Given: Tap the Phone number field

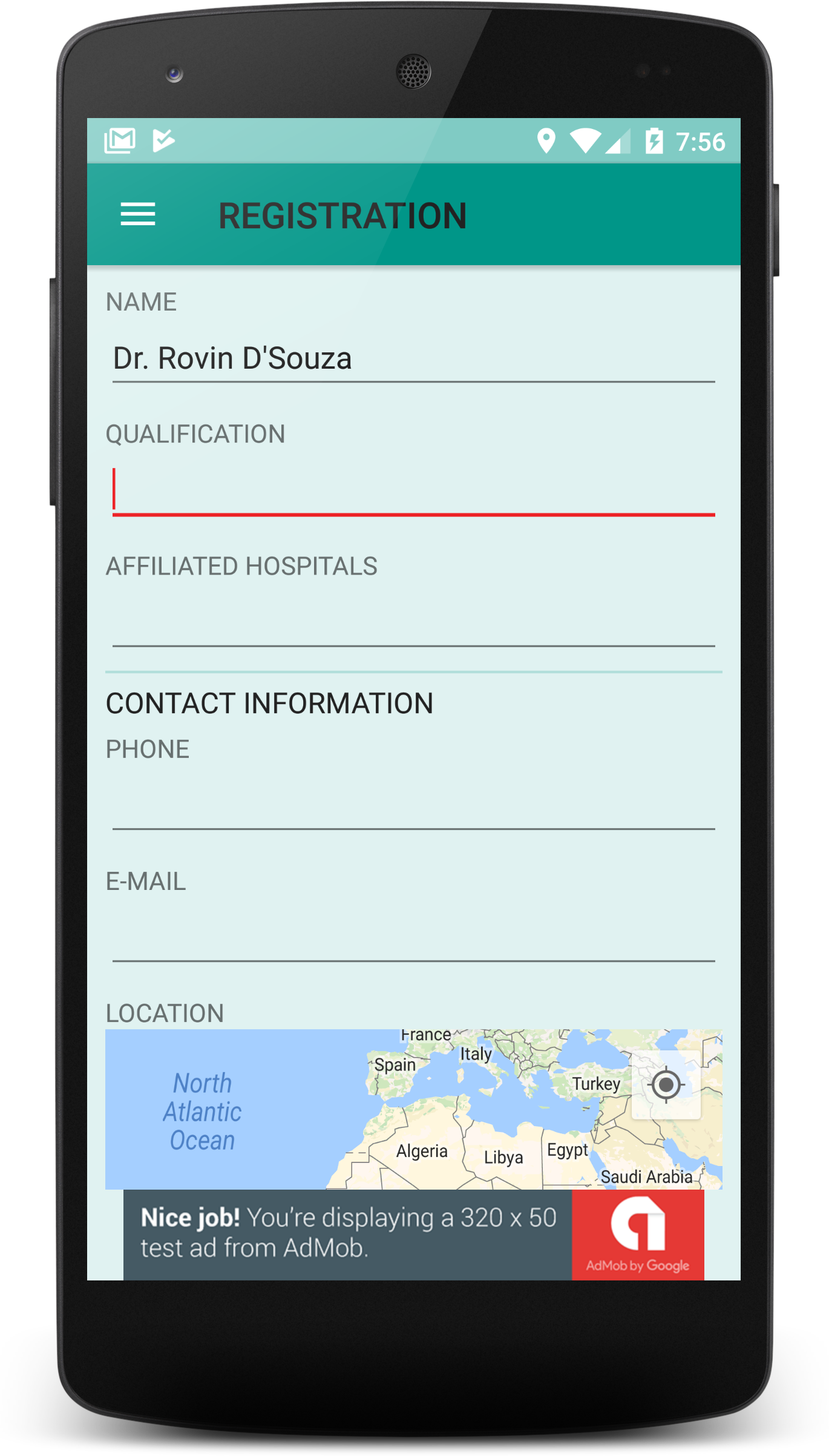Looking at the screenshot, I should pyautogui.click(x=413, y=805).
